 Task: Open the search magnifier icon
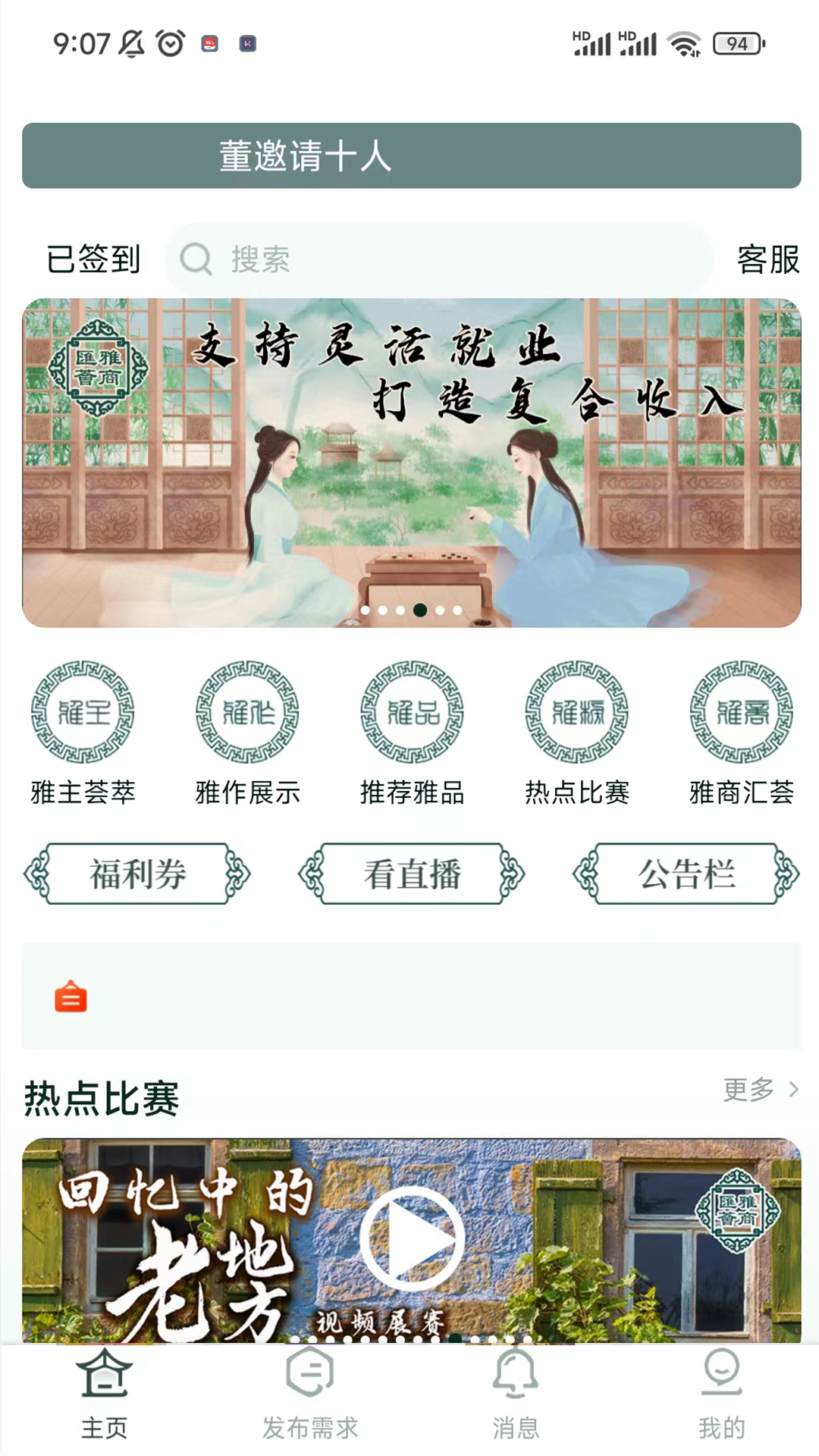click(x=195, y=259)
